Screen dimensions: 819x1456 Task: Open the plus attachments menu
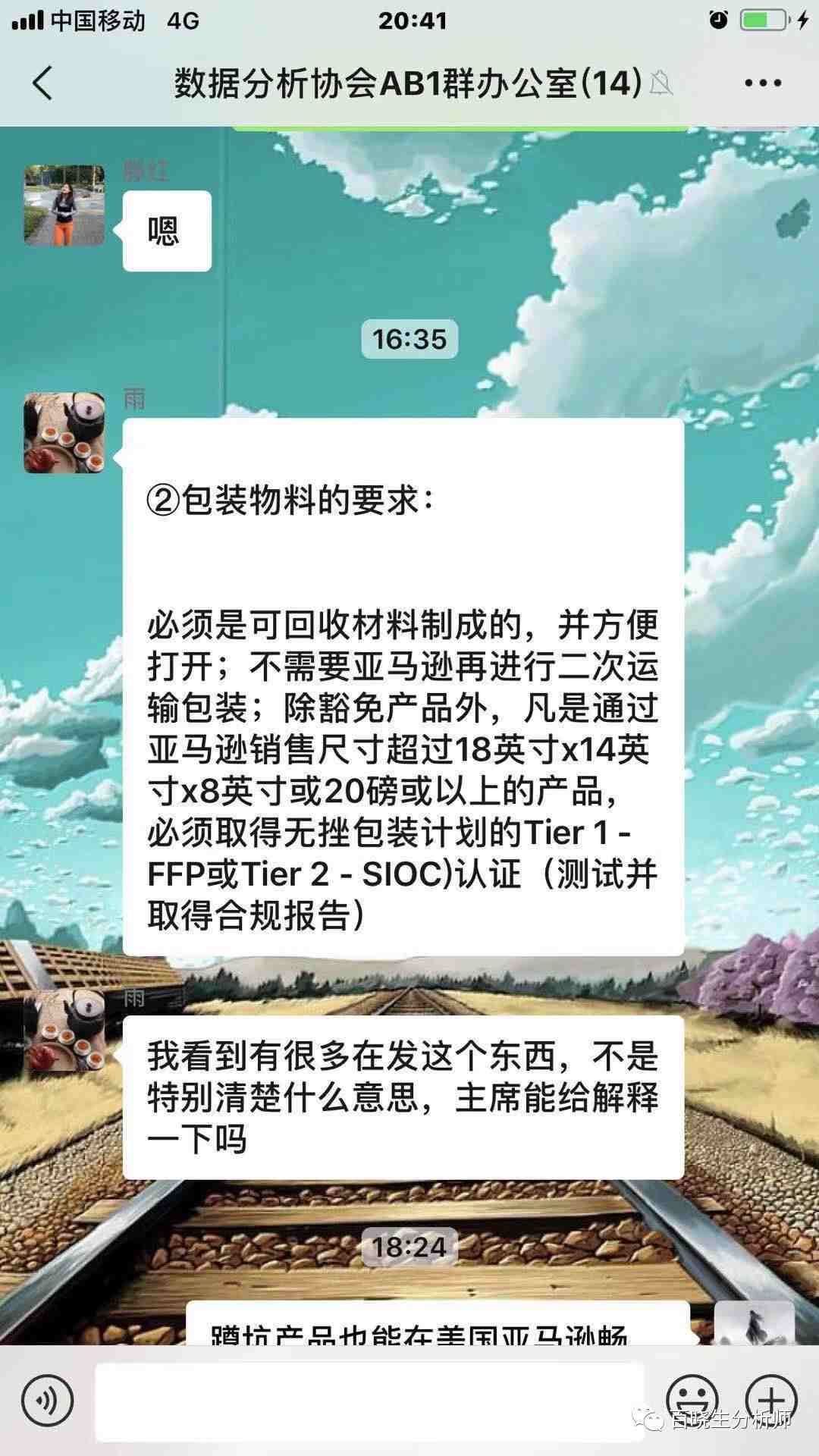(770, 1399)
